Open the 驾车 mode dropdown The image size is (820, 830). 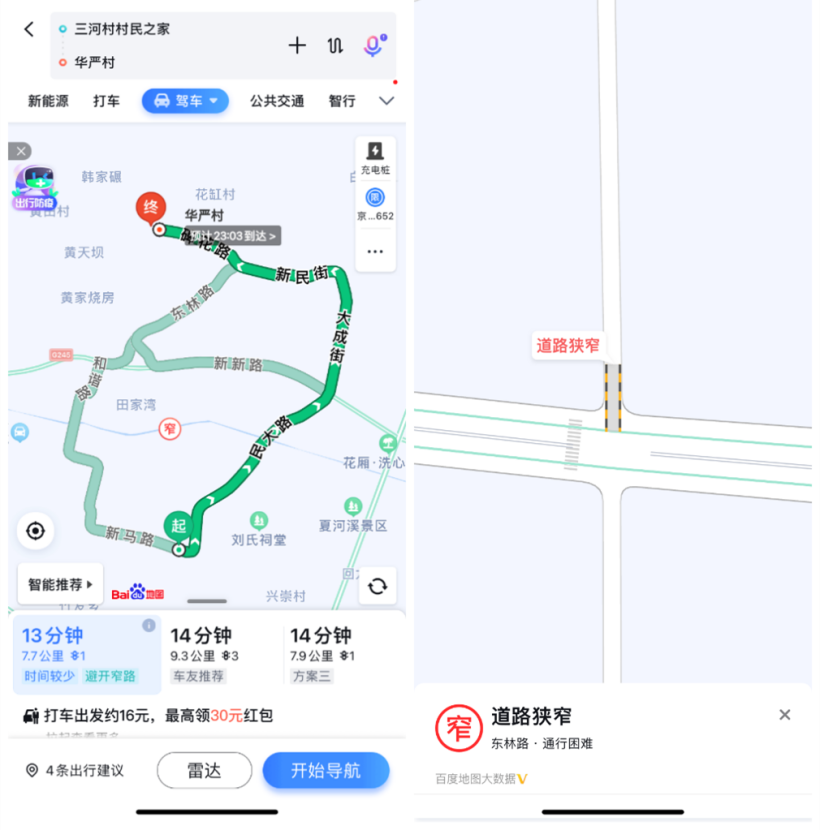[x=186, y=101]
